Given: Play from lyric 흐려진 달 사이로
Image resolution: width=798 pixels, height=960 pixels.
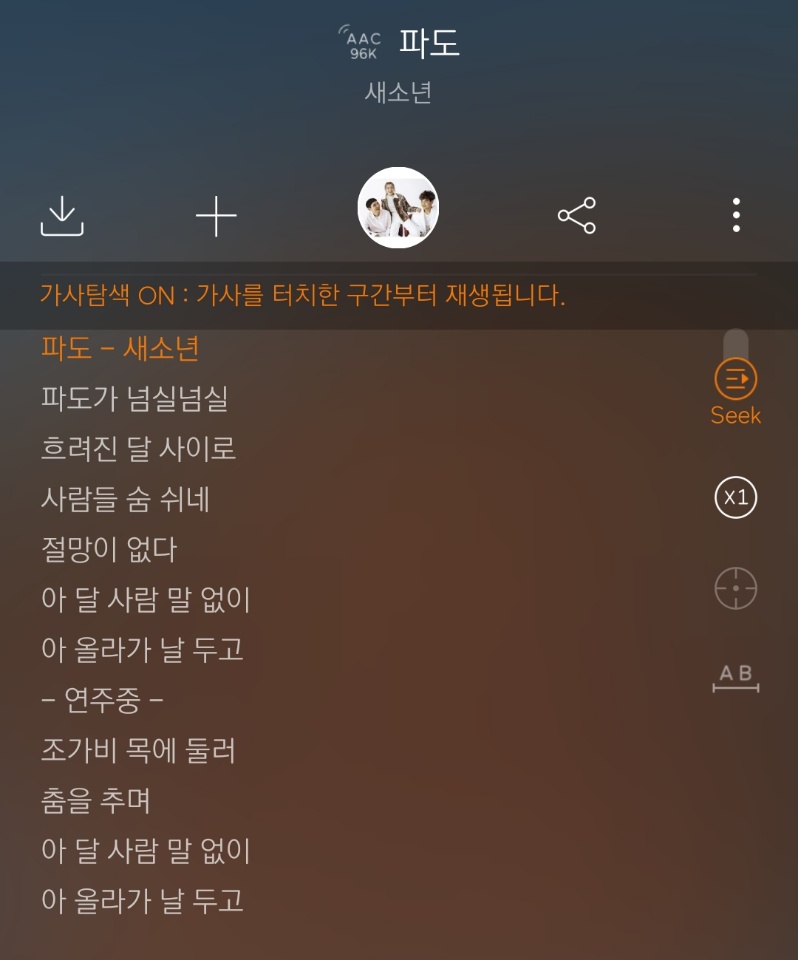Looking at the screenshot, I should point(139,449).
